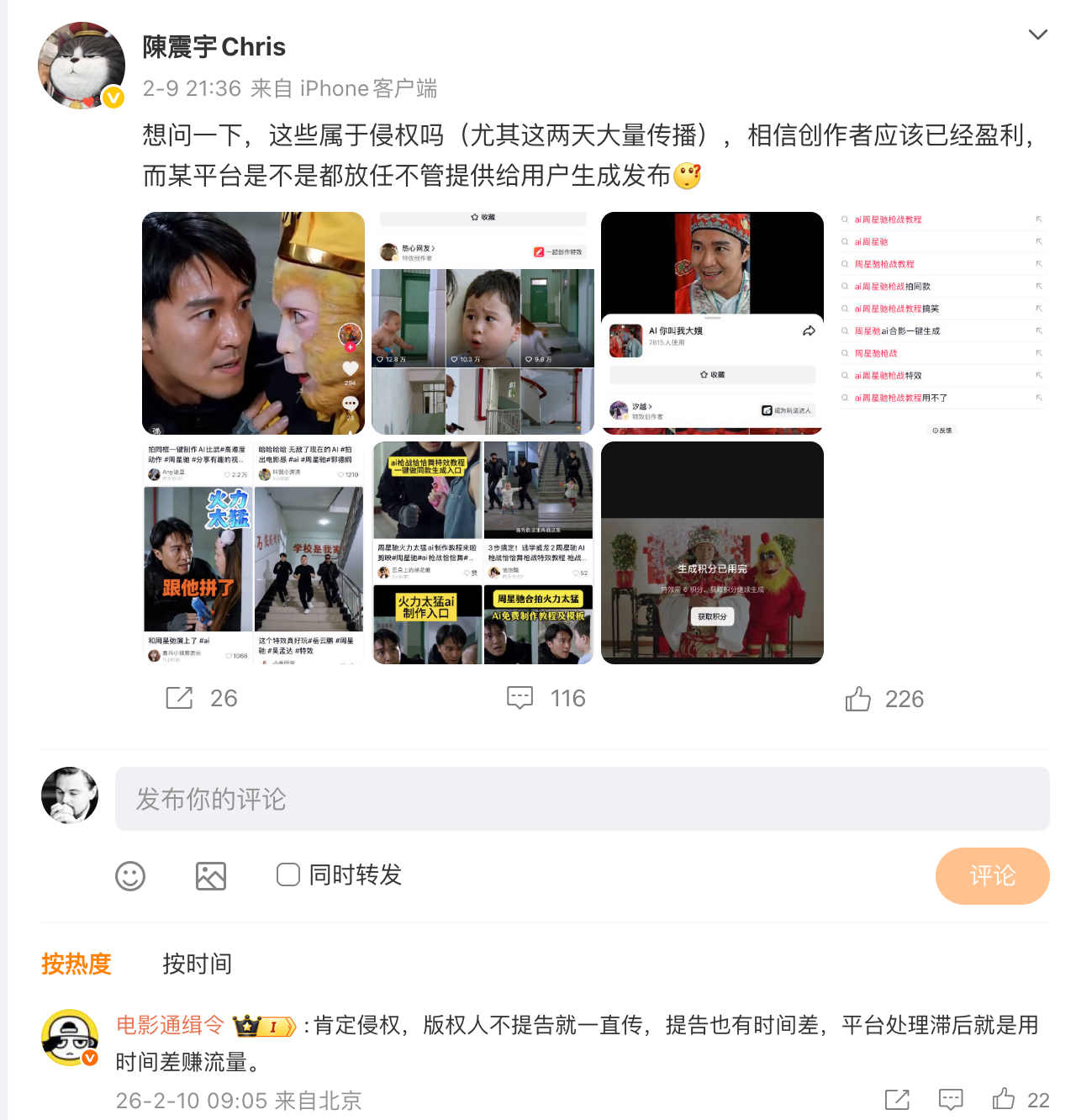1076x1120 pixels.
Task: Reply to 电影通缉令's comment
Action: point(951,1099)
